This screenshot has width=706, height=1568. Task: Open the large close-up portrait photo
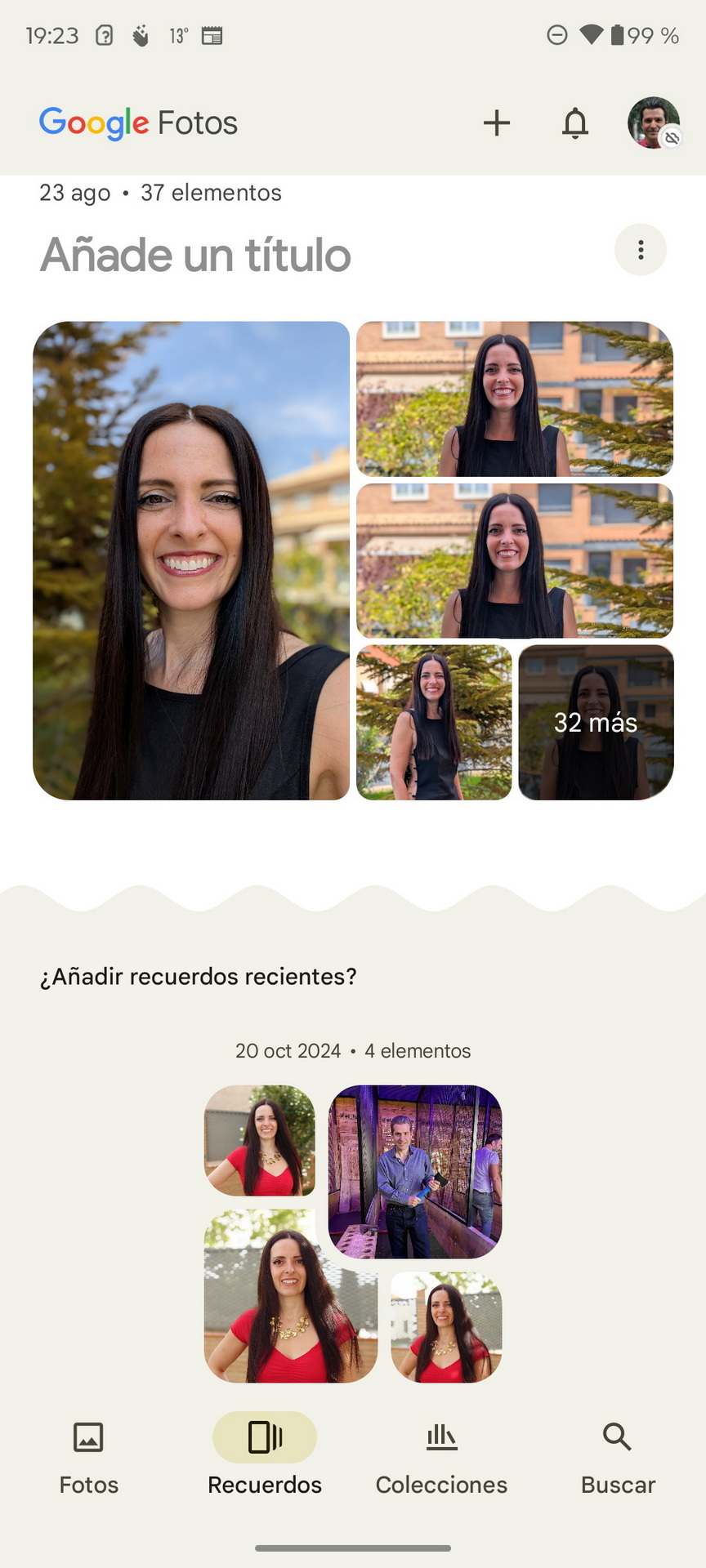click(191, 560)
